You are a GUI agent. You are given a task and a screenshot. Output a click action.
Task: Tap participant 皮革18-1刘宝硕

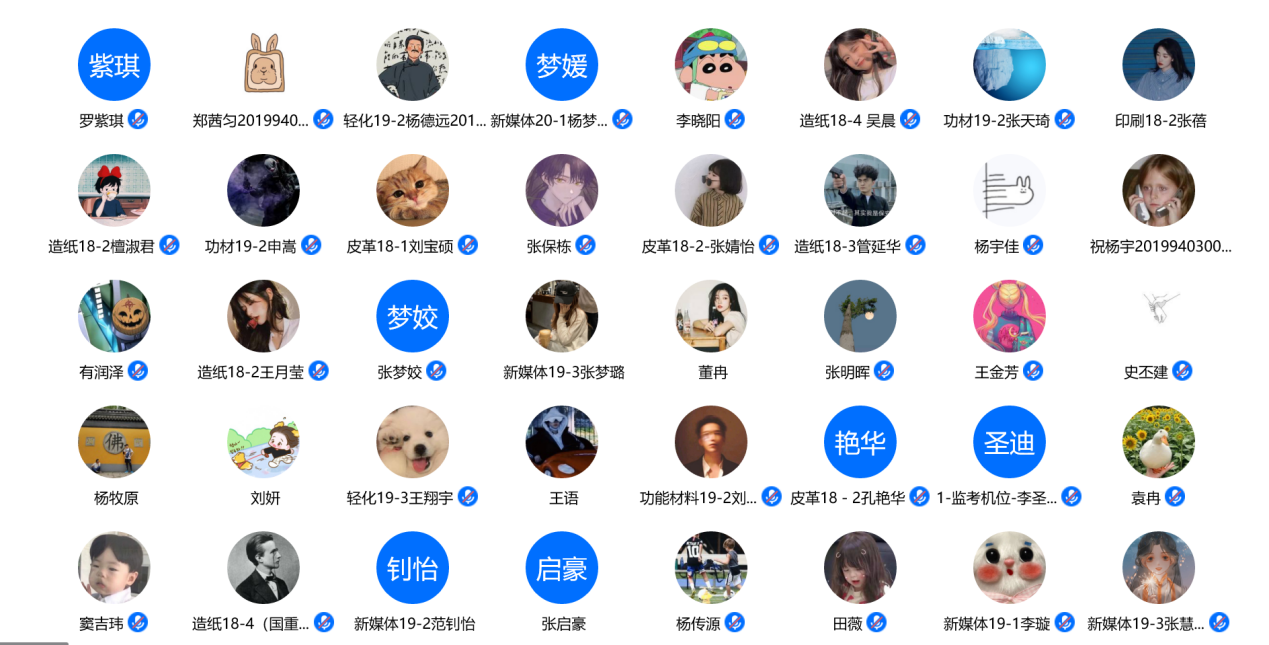(x=413, y=191)
